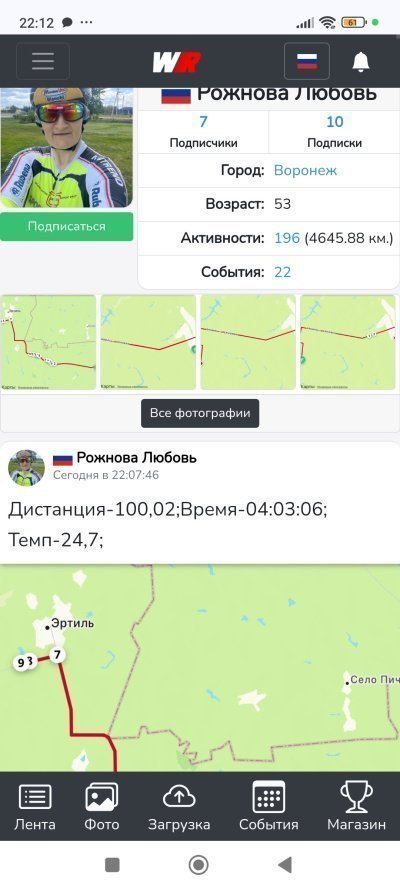
Task: Open the 196 activities link
Action: pos(287,238)
